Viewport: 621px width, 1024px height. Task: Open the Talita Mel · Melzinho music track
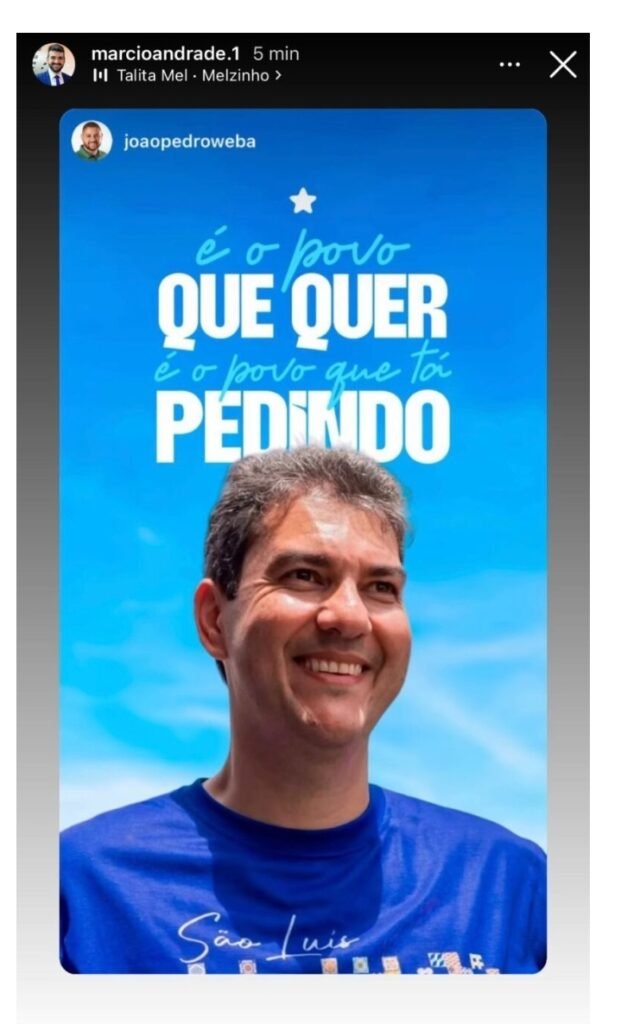tap(186, 75)
